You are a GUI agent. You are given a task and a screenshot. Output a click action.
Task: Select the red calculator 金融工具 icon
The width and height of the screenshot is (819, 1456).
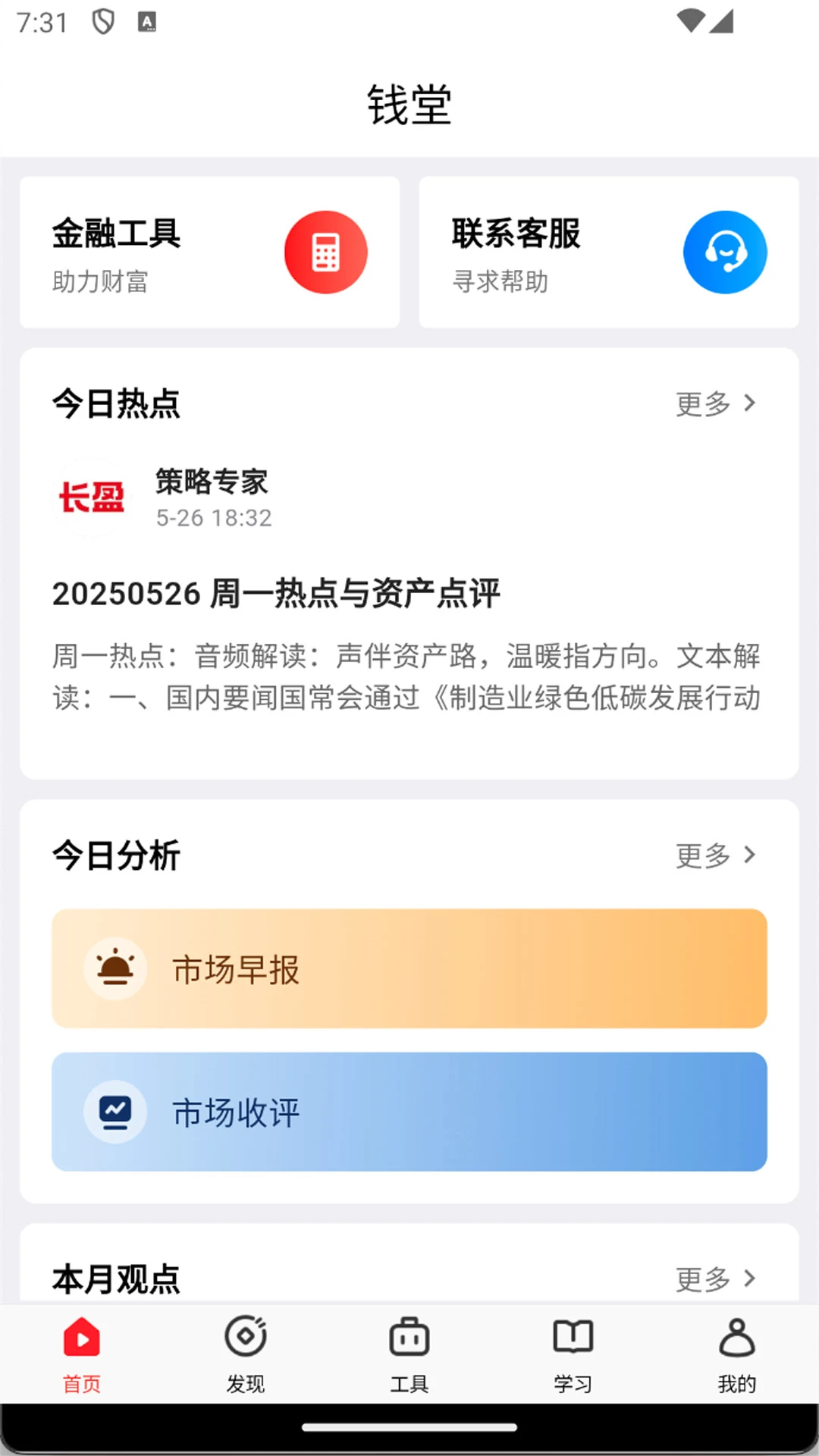click(x=325, y=251)
